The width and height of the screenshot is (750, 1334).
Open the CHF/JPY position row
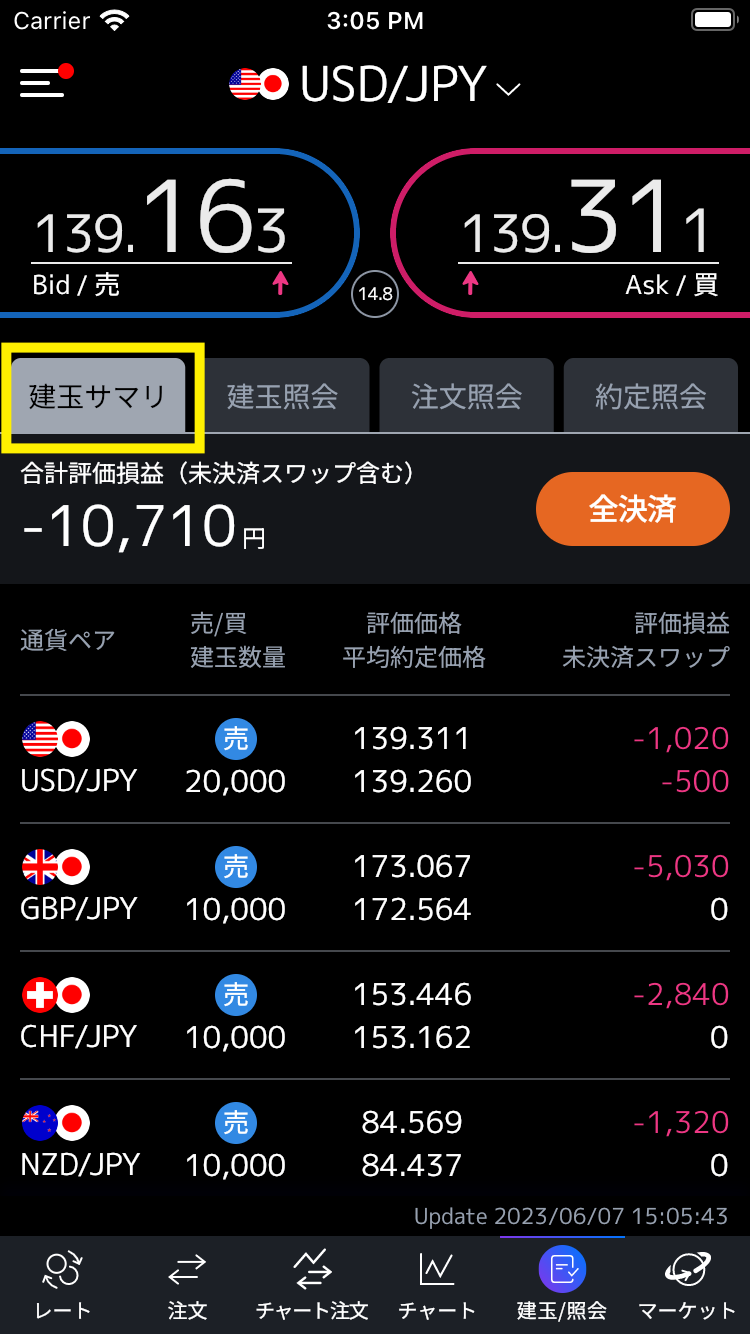(375, 1016)
